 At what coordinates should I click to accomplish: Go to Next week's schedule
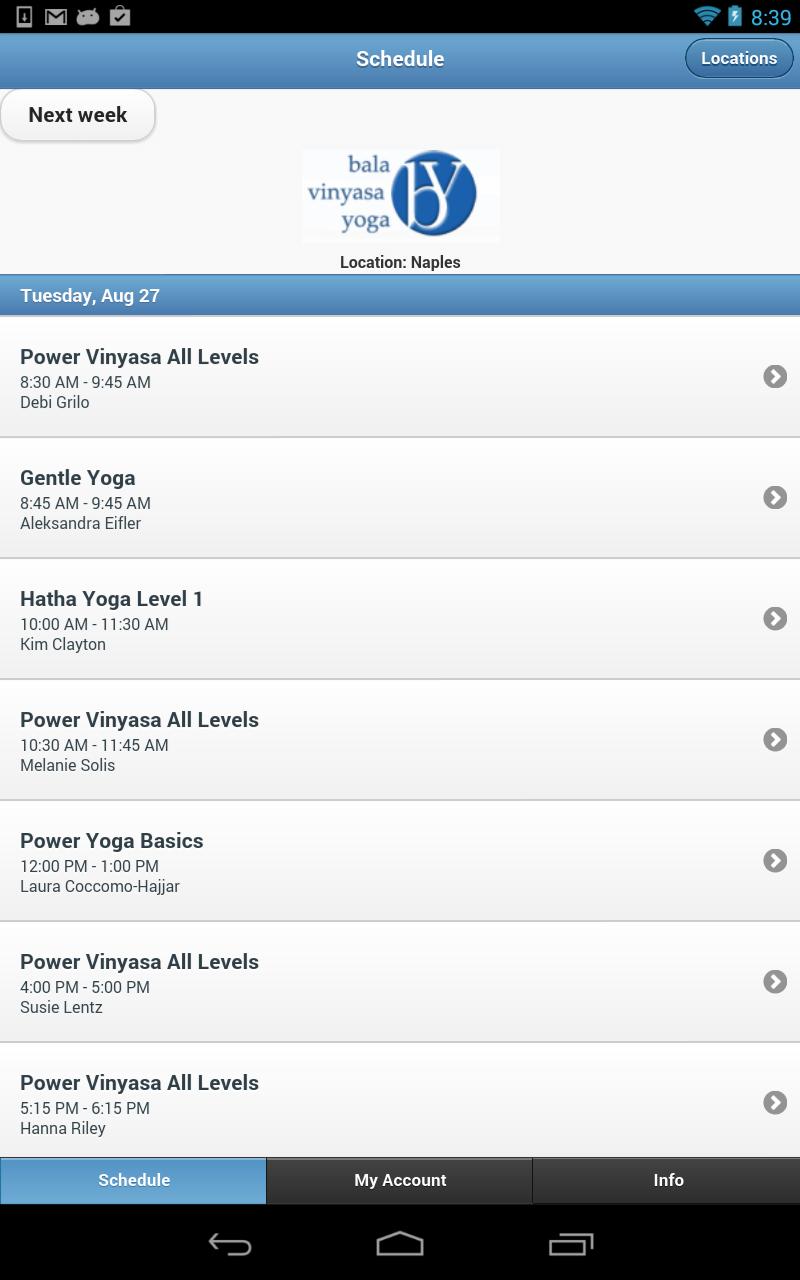78,115
